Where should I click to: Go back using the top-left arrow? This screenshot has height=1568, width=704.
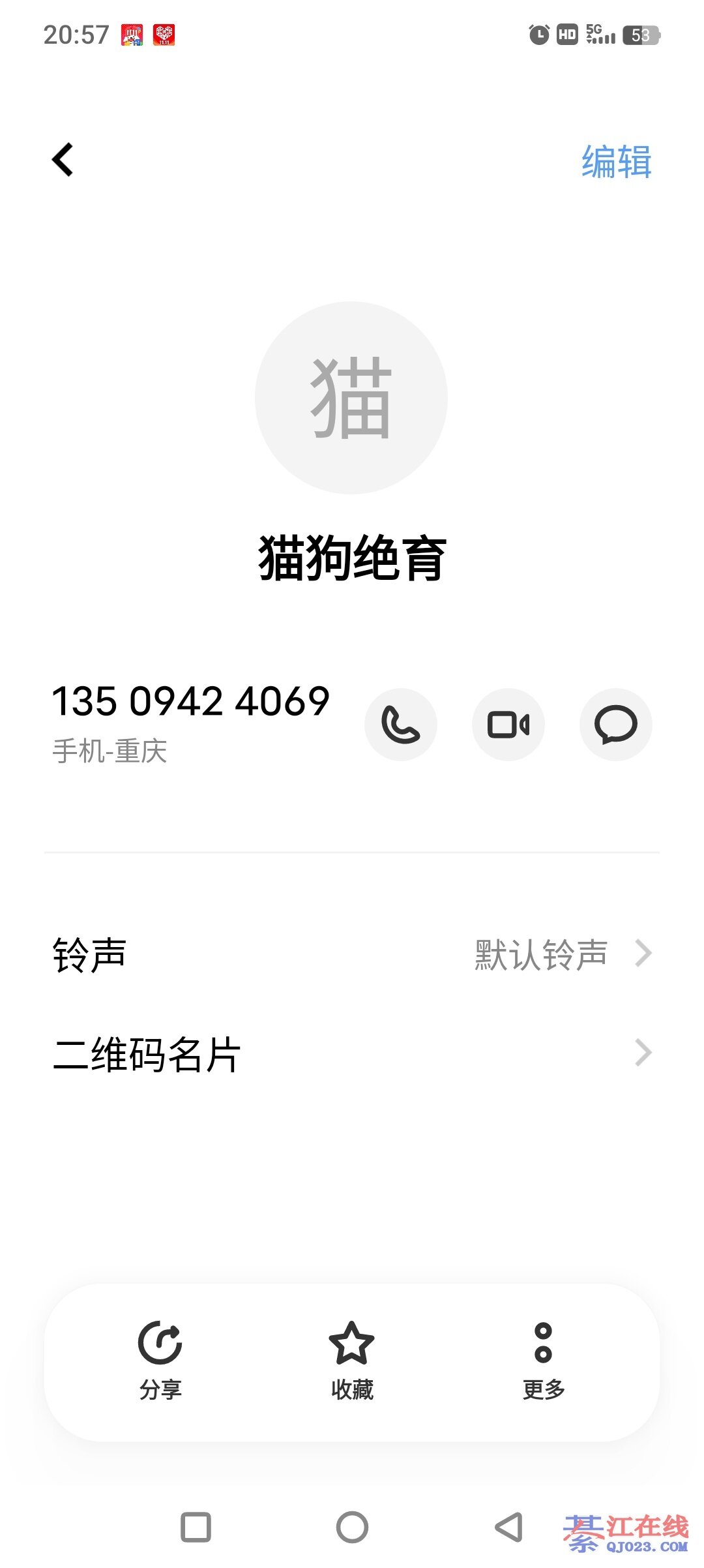pyautogui.click(x=63, y=160)
